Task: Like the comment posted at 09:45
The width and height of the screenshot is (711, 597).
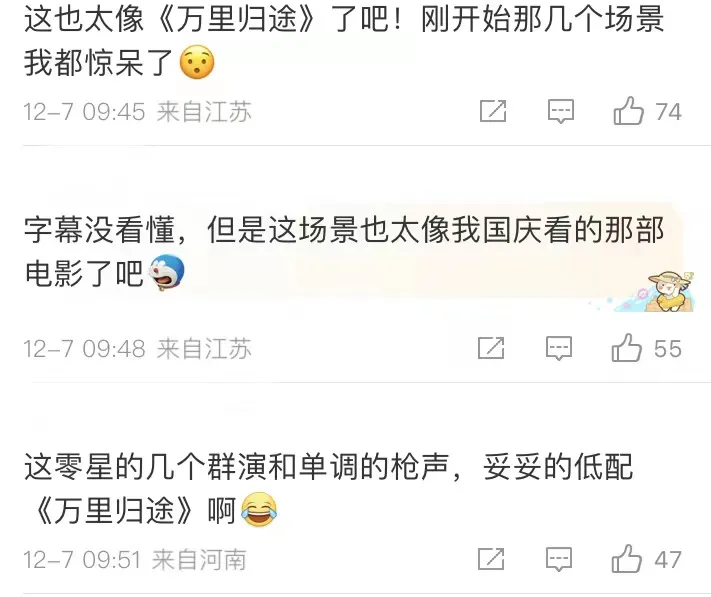Action: [x=628, y=112]
